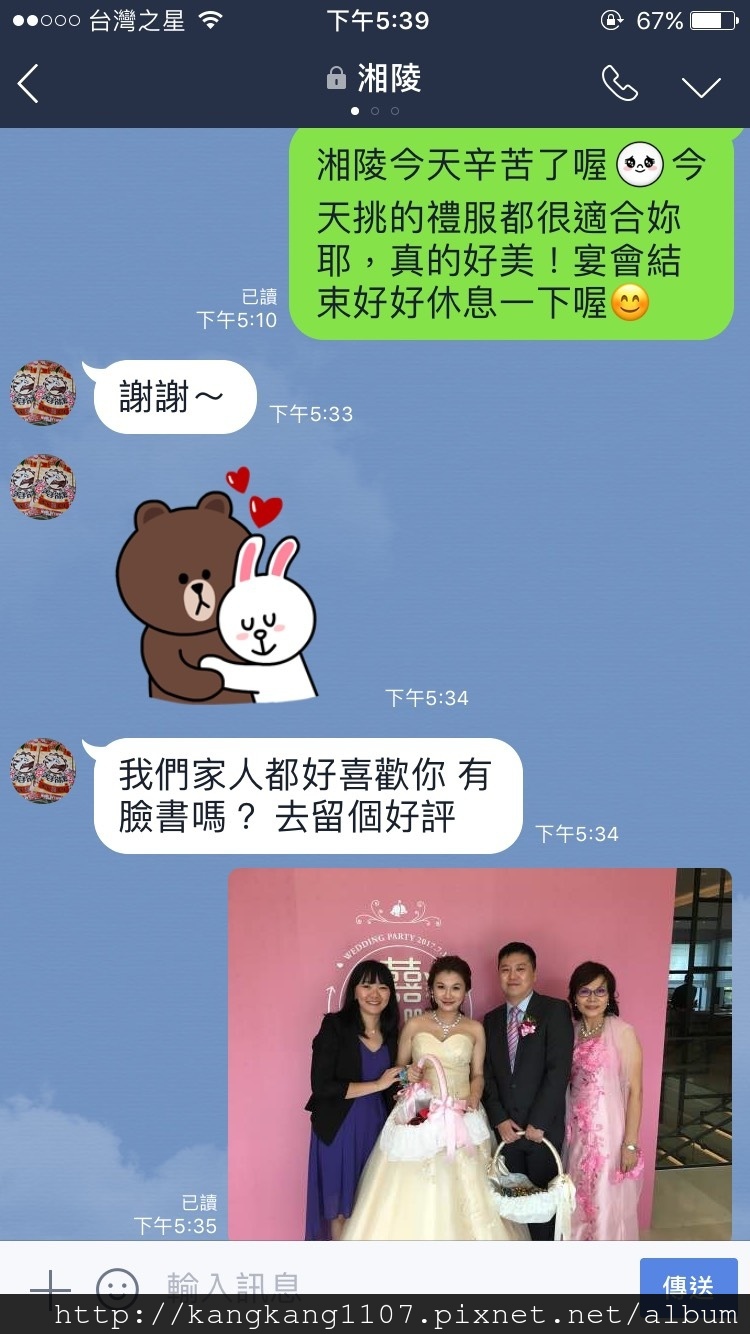Start a voice call with 湘陵
Image resolution: width=750 pixels, height=1334 pixels.
tap(619, 84)
